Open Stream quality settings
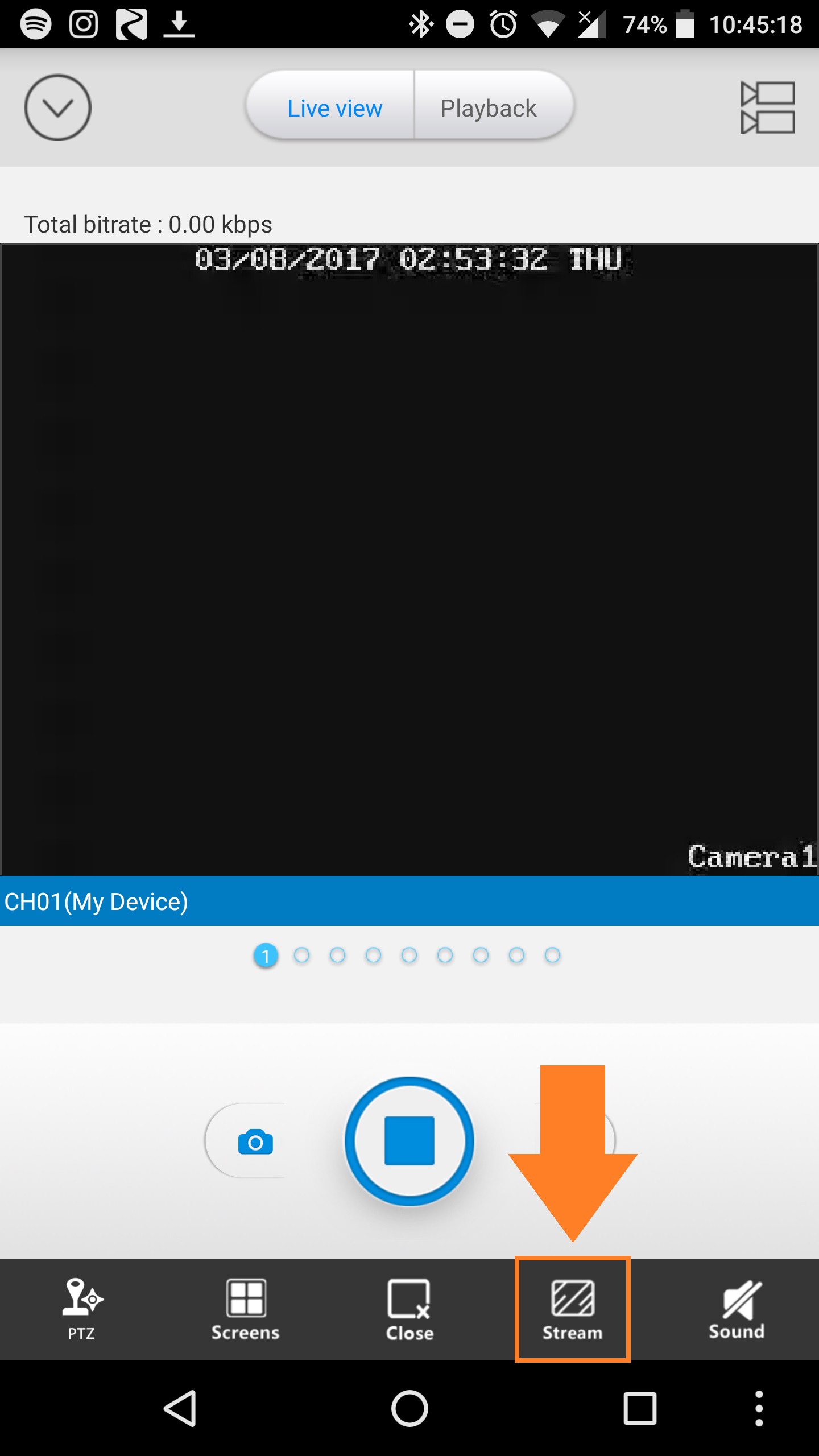The height and width of the screenshot is (1456, 819). 572,1309
